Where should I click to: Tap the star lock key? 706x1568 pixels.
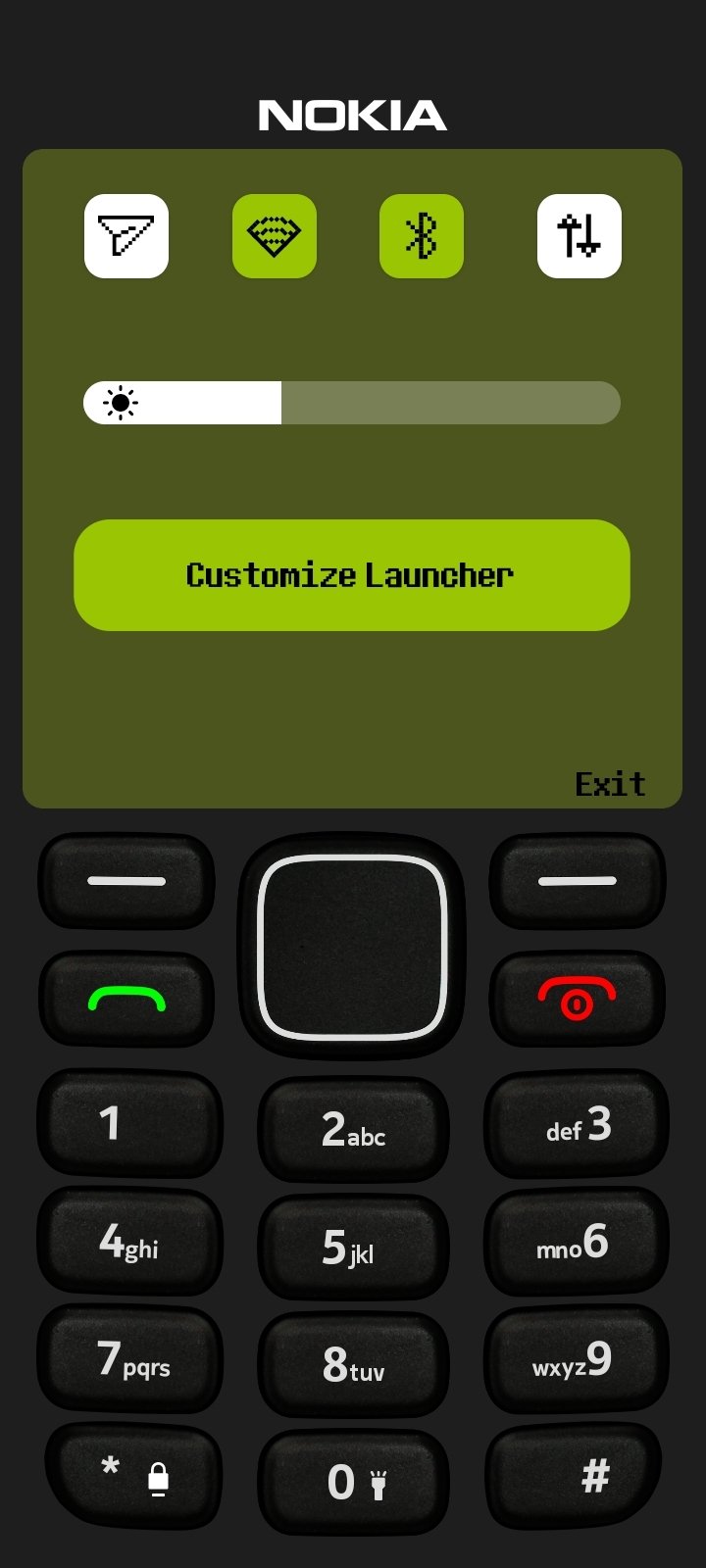[x=133, y=1476]
